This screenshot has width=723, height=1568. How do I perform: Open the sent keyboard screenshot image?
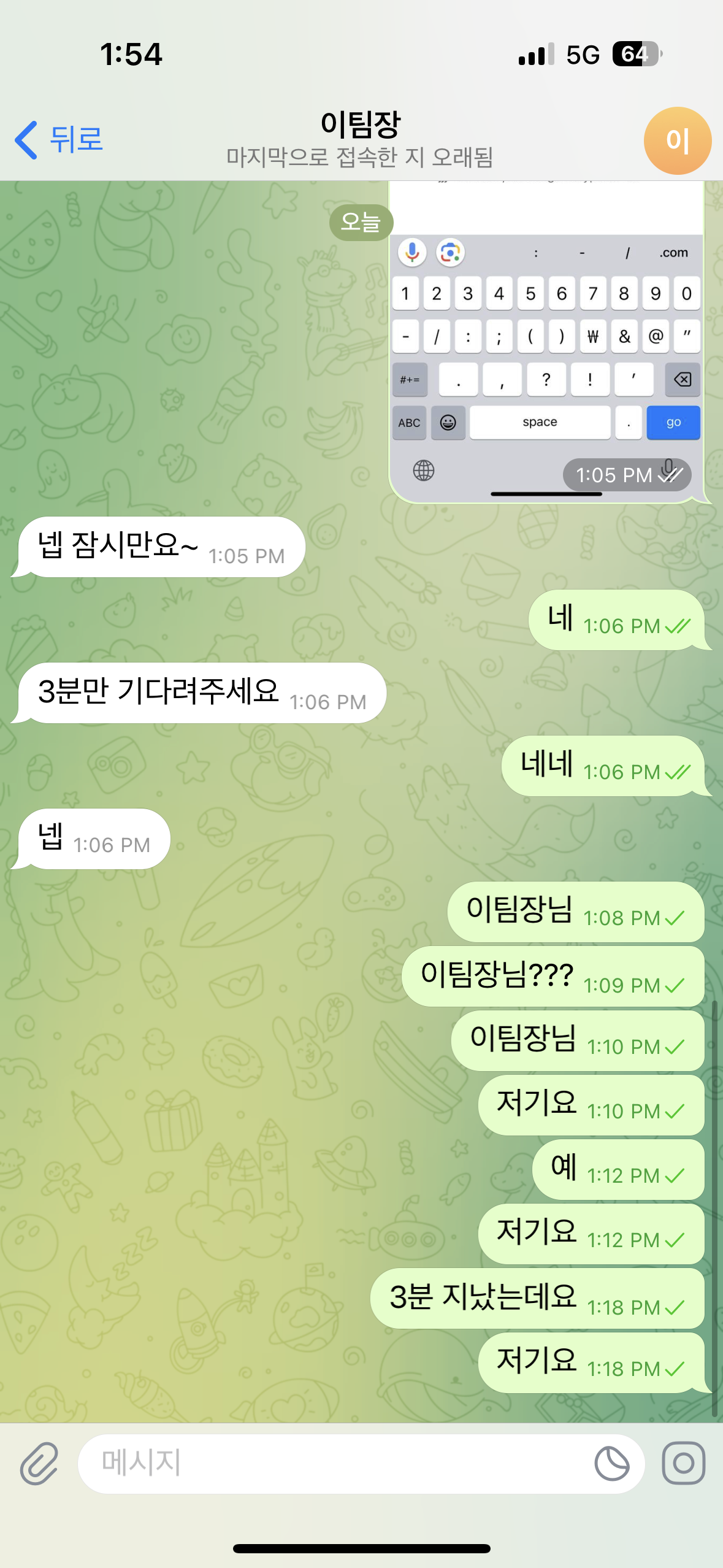click(x=546, y=344)
